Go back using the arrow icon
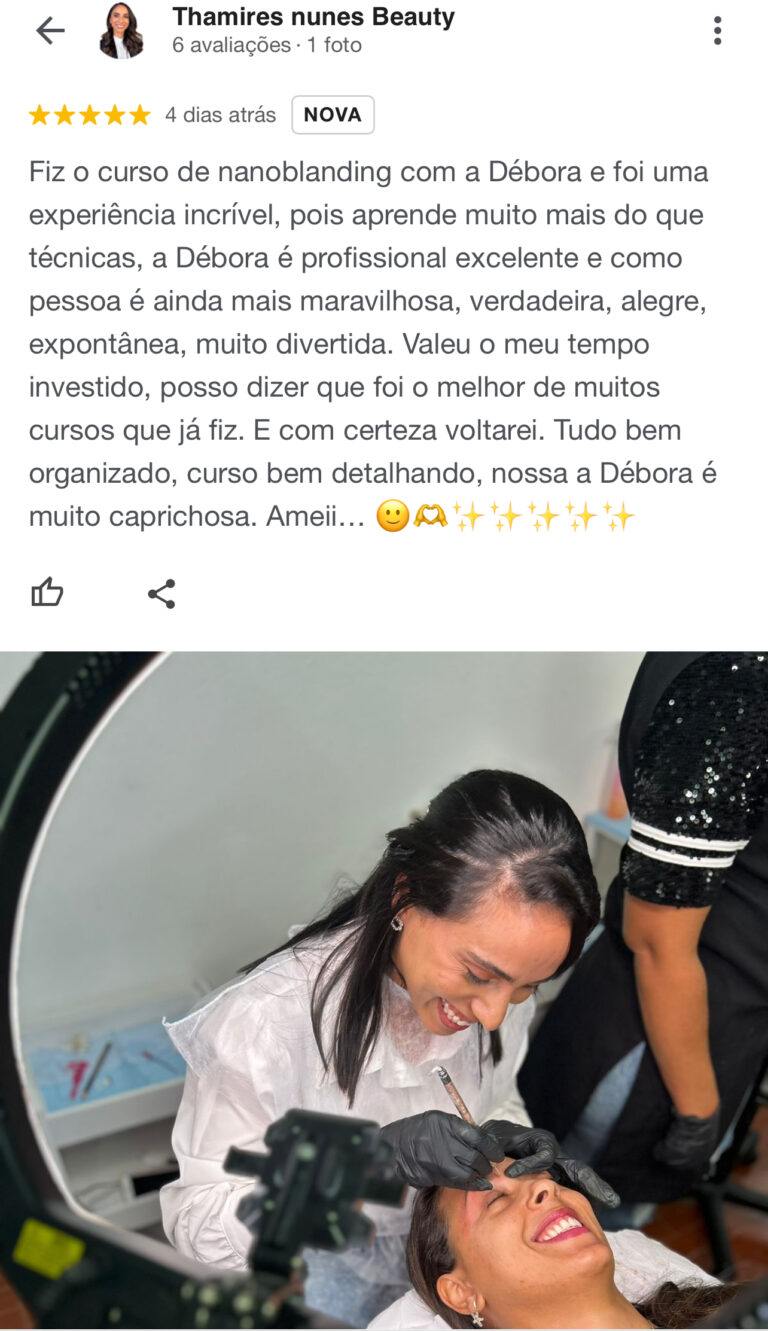Screen dimensions: 768x1331 point(50,31)
